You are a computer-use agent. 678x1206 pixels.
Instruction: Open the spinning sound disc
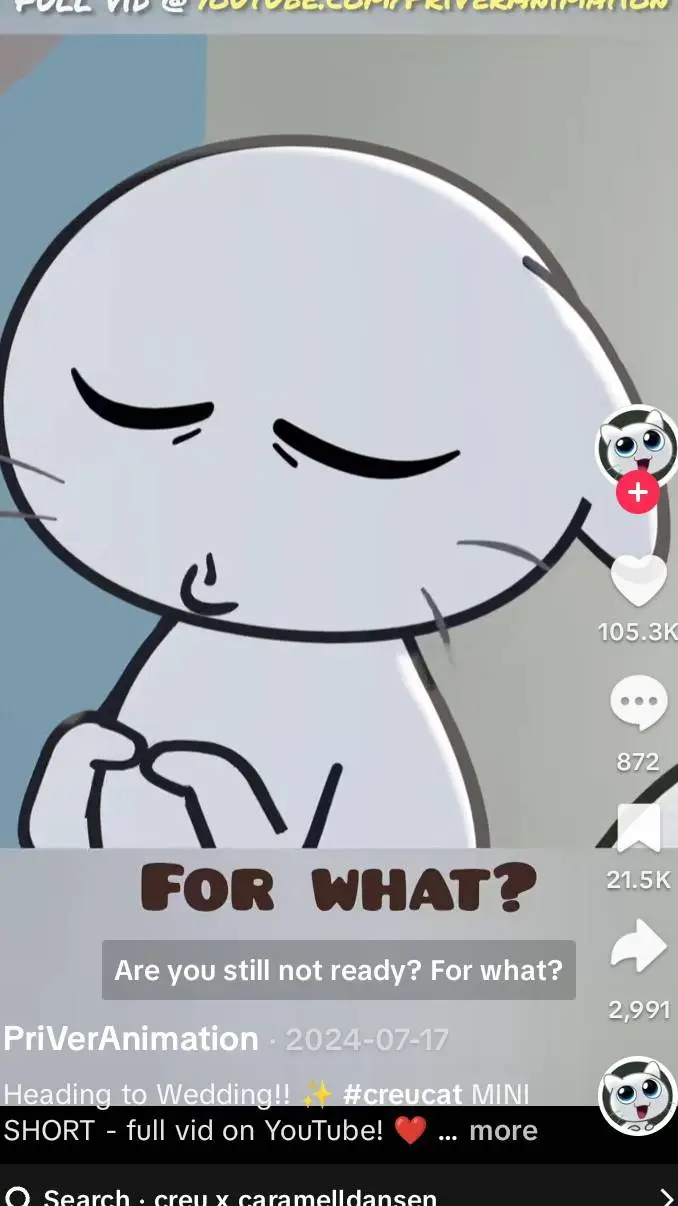pos(637,1095)
